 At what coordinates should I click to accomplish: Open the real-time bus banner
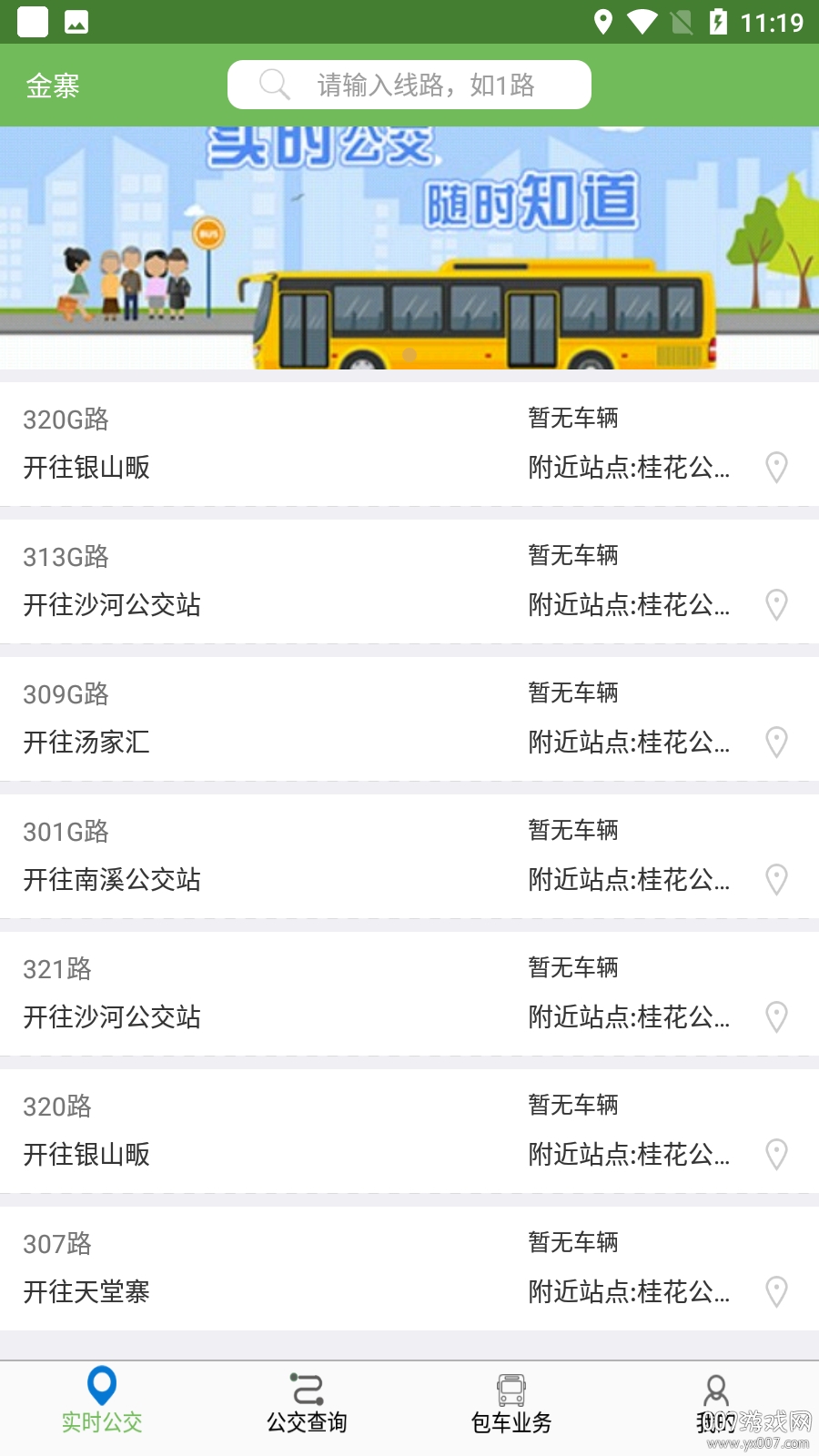tap(409, 248)
